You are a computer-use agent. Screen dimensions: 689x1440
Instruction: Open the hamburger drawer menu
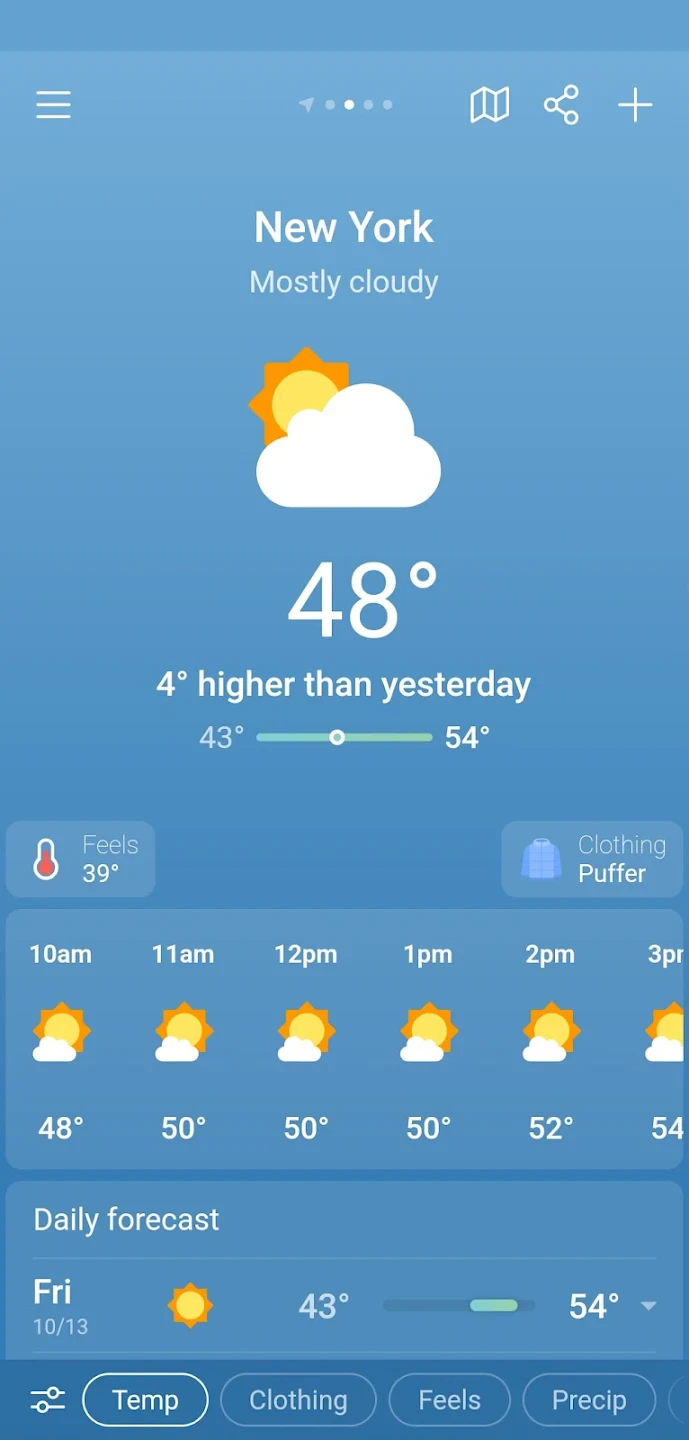point(54,105)
